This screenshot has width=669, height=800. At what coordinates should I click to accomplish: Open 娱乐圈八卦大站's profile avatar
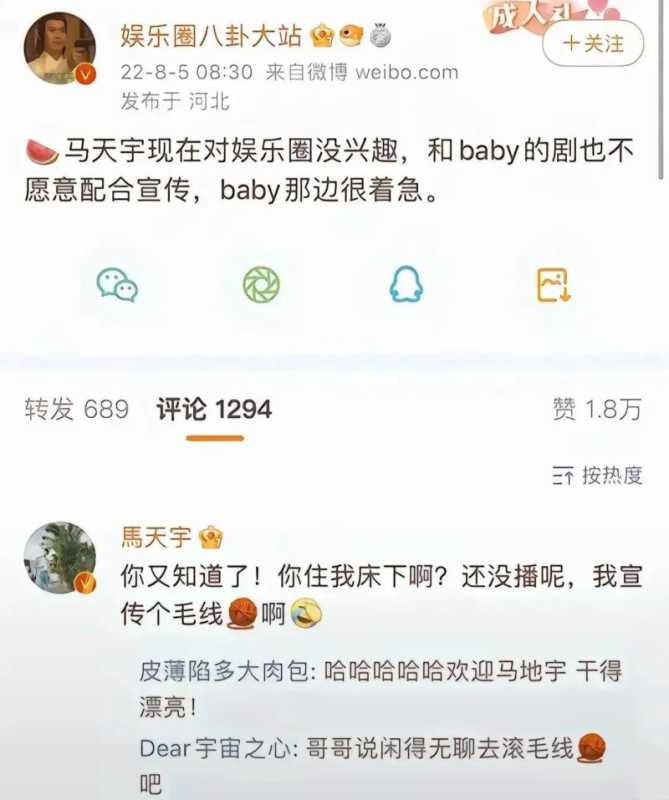pyautogui.click(x=60, y=48)
